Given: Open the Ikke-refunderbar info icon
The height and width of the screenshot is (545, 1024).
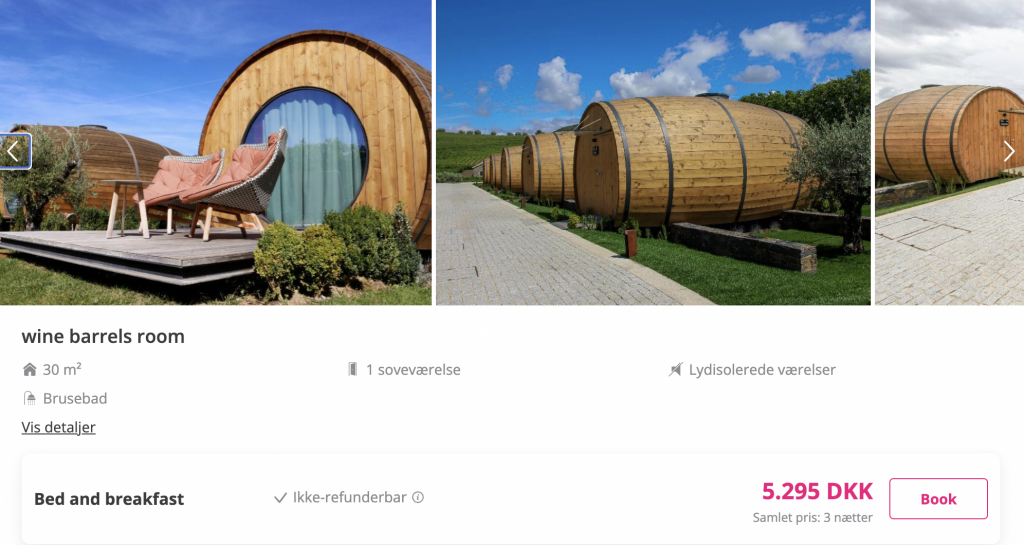Looking at the screenshot, I should coord(418,497).
